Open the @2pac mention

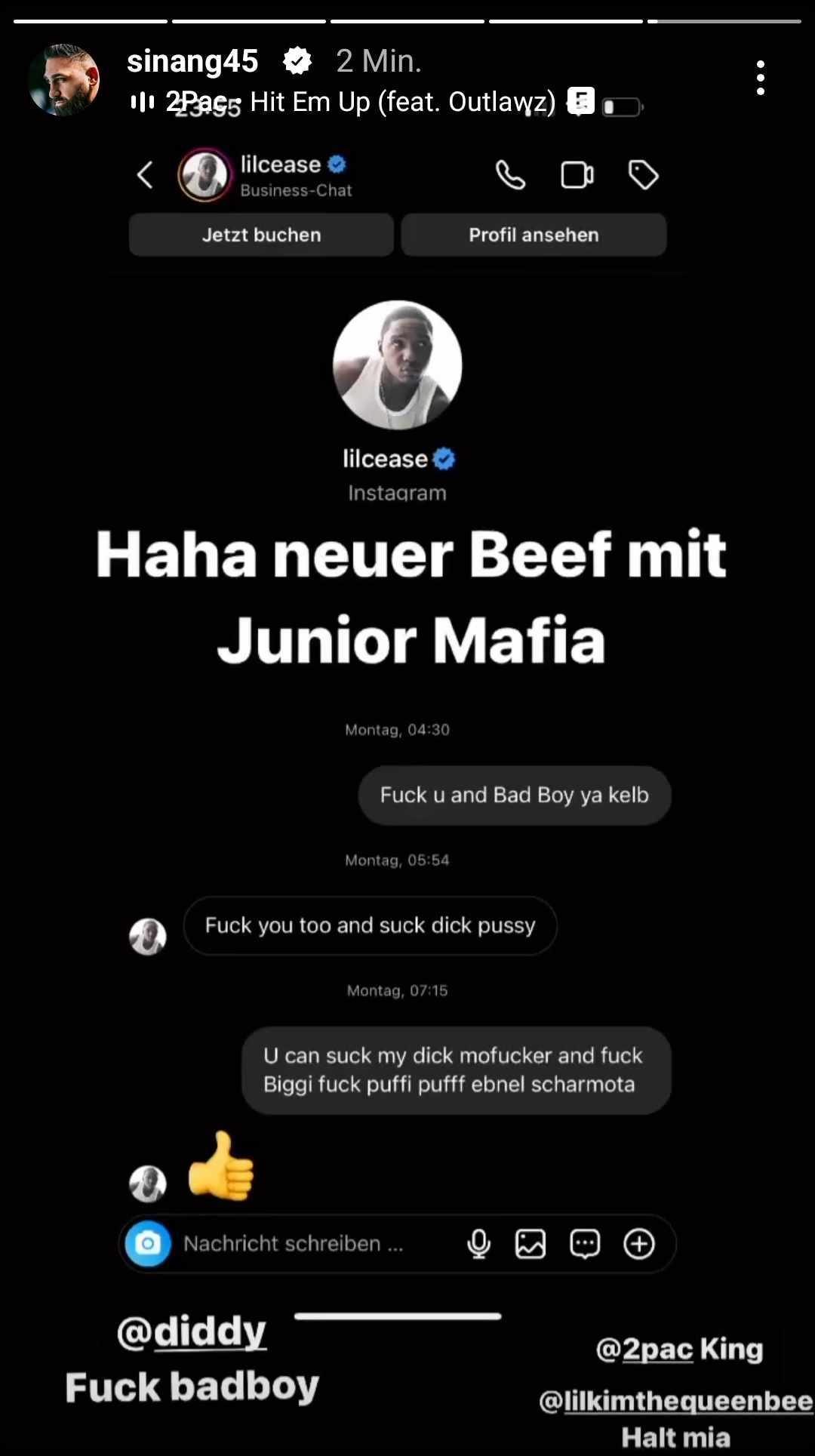(644, 1349)
